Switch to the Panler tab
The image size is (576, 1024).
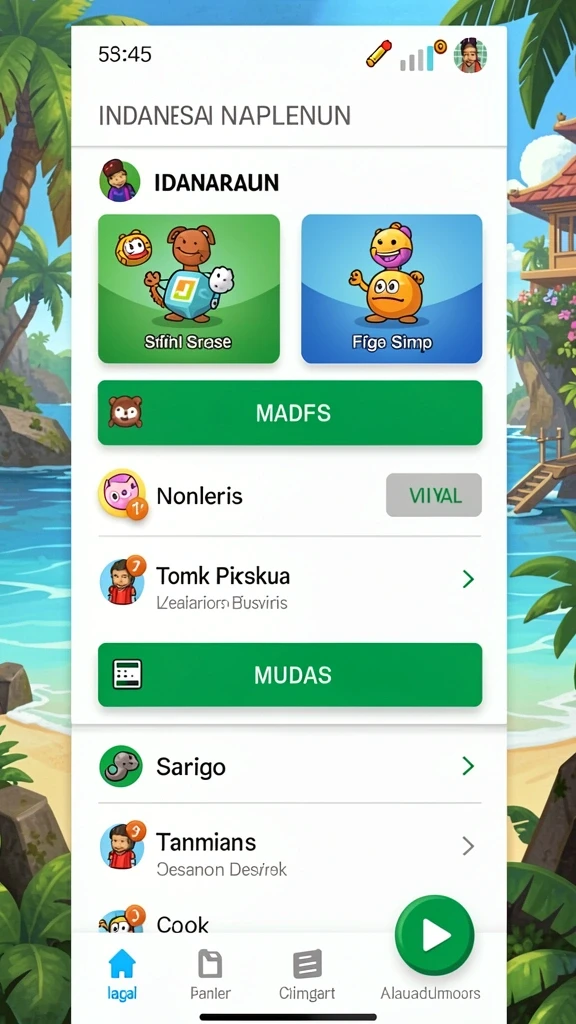(210, 974)
